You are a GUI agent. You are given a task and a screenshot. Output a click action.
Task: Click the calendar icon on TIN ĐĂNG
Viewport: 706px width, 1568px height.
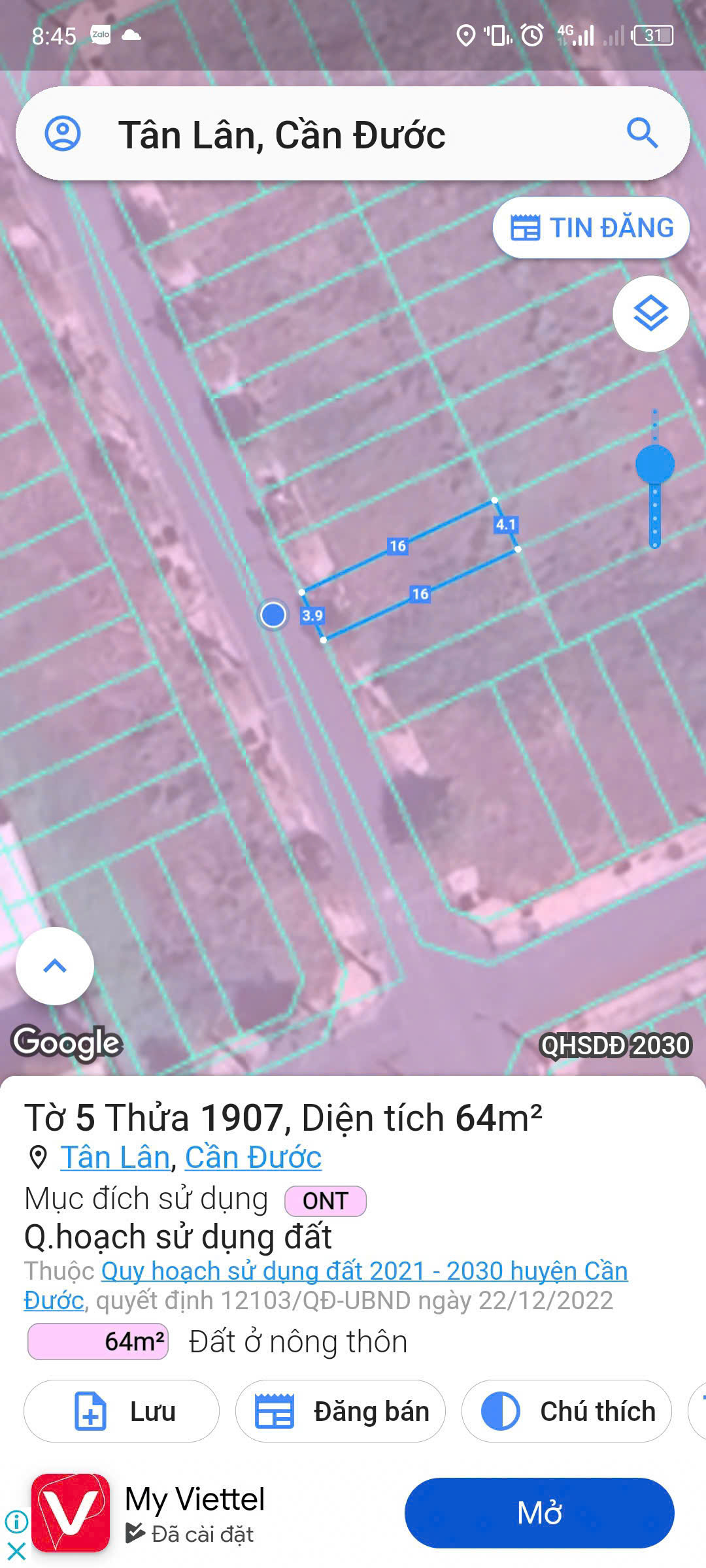point(527,227)
